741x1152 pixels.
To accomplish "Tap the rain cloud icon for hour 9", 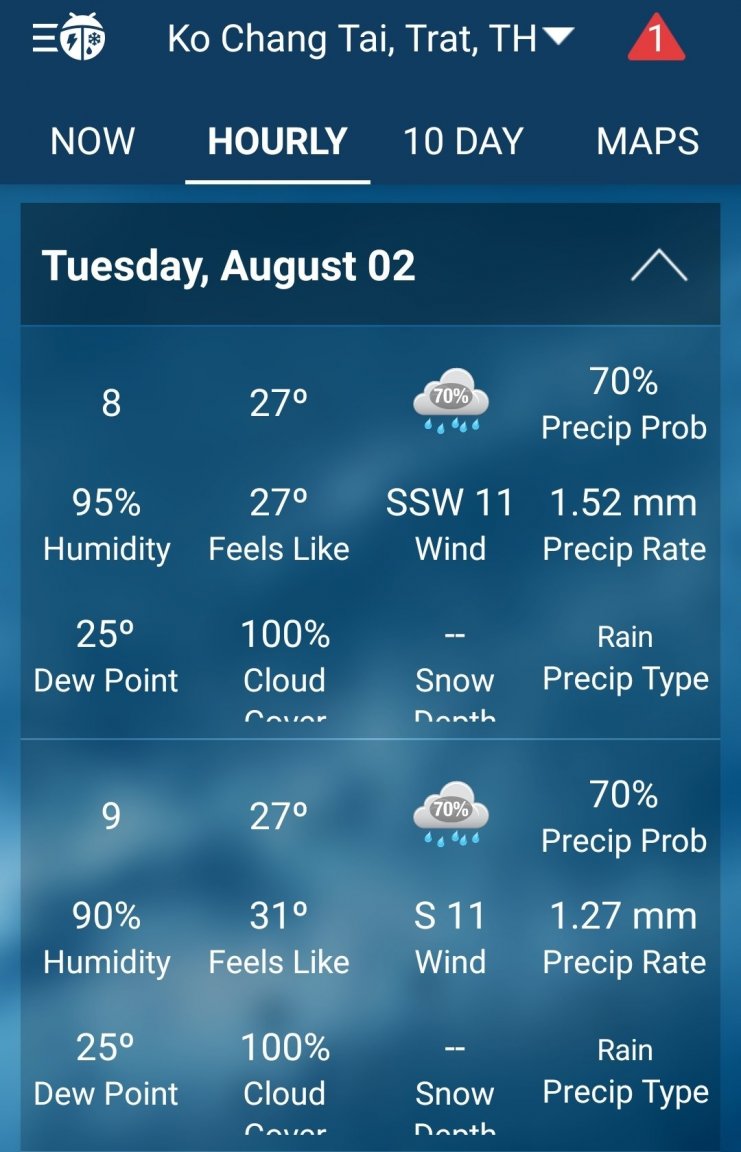I will (452, 813).
